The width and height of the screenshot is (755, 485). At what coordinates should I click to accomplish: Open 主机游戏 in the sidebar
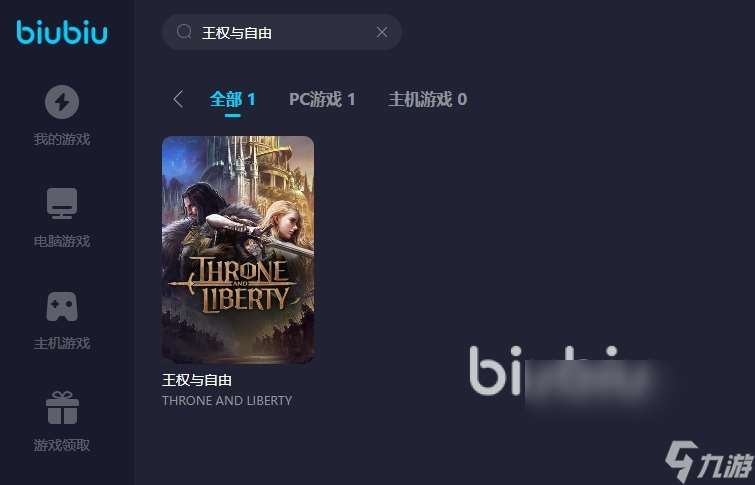(62, 319)
